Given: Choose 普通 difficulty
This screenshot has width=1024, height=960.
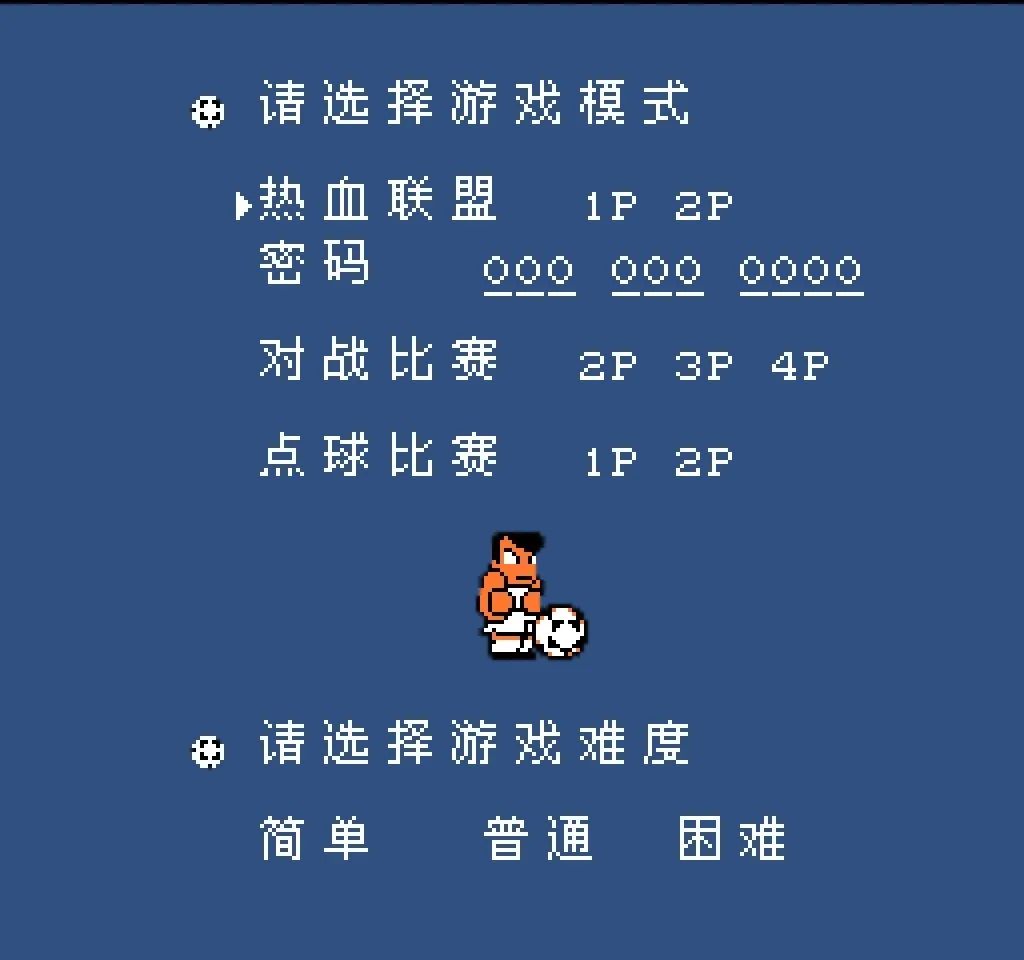Looking at the screenshot, I should click(538, 839).
